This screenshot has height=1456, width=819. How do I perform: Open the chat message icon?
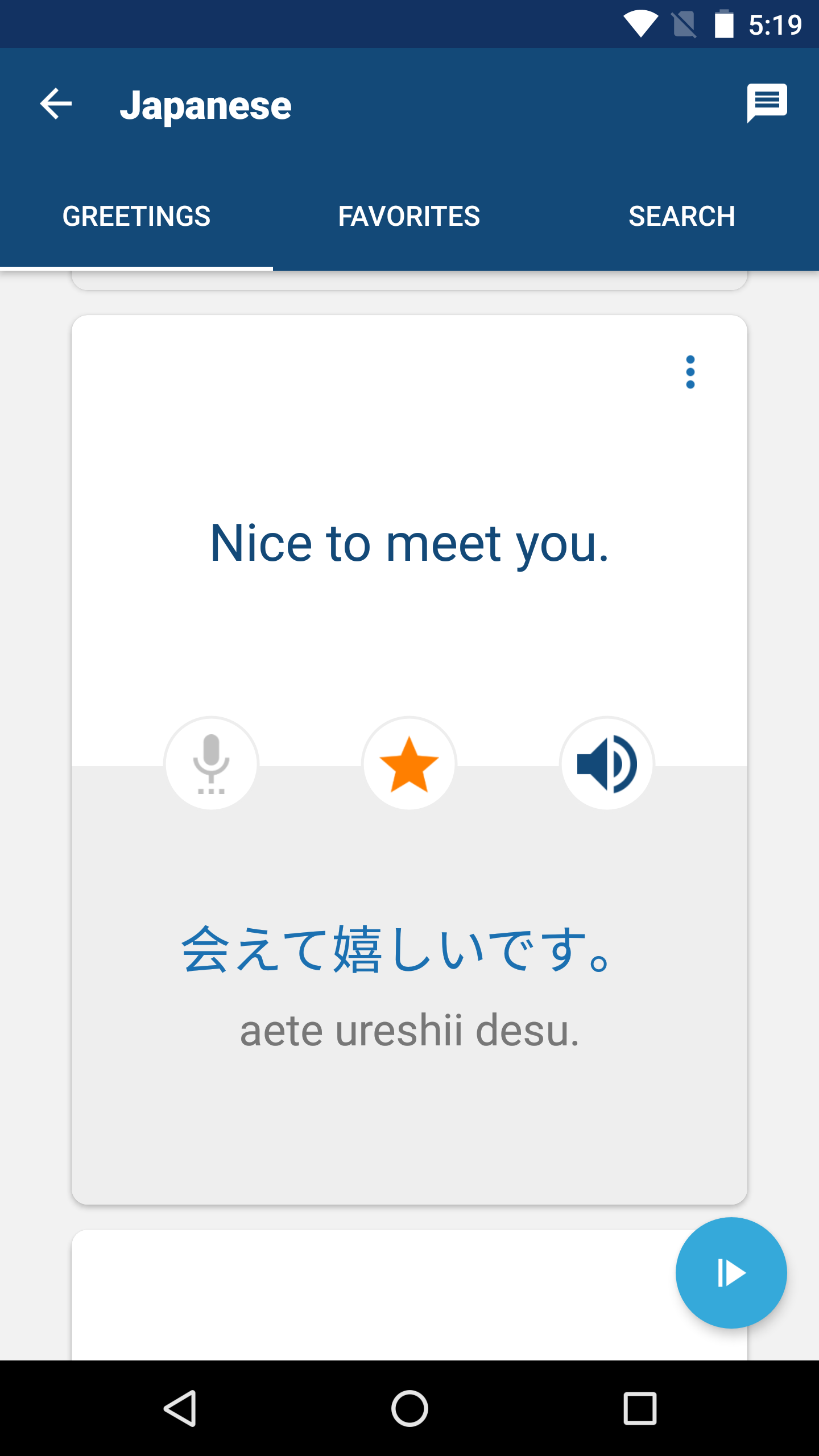point(767,103)
